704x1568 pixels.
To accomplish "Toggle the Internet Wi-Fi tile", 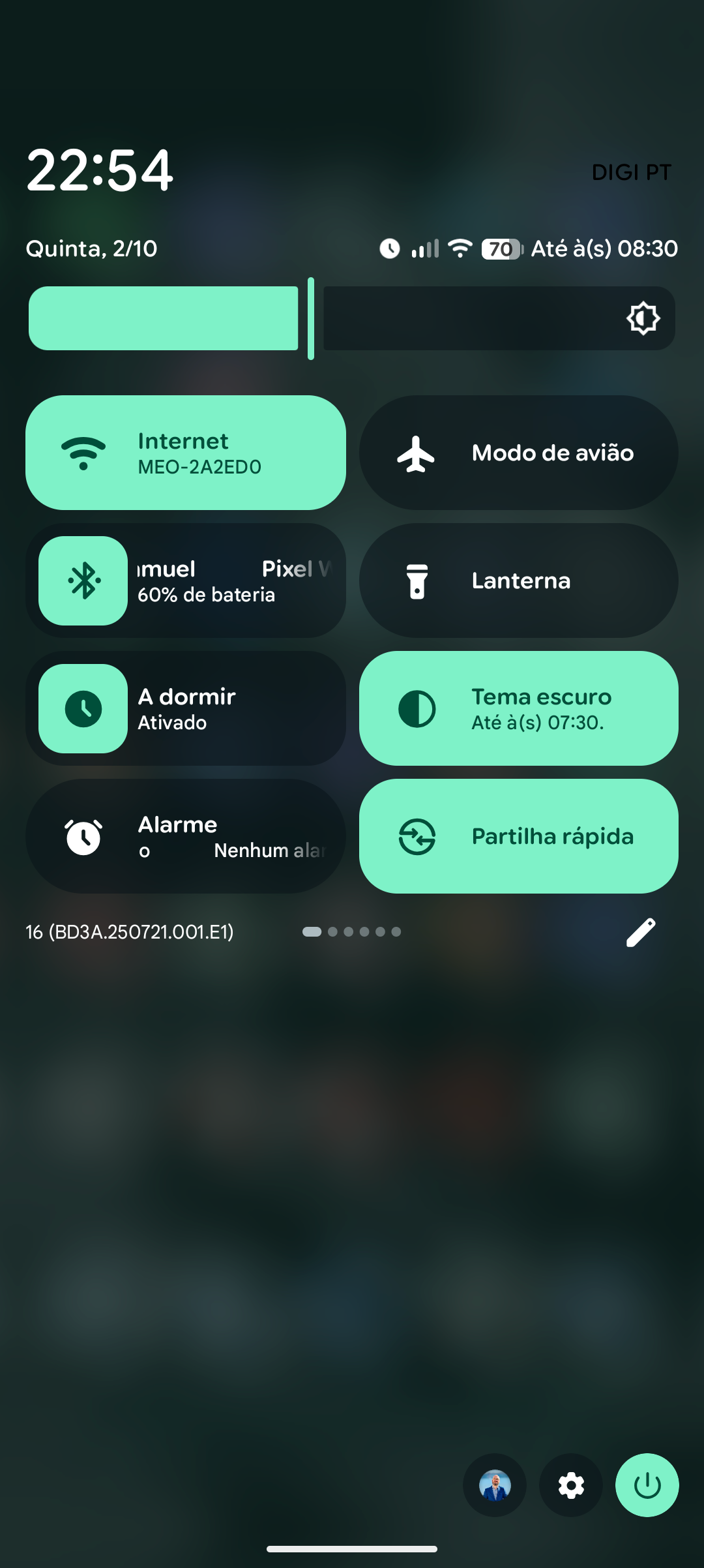I will tap(185, 453).
